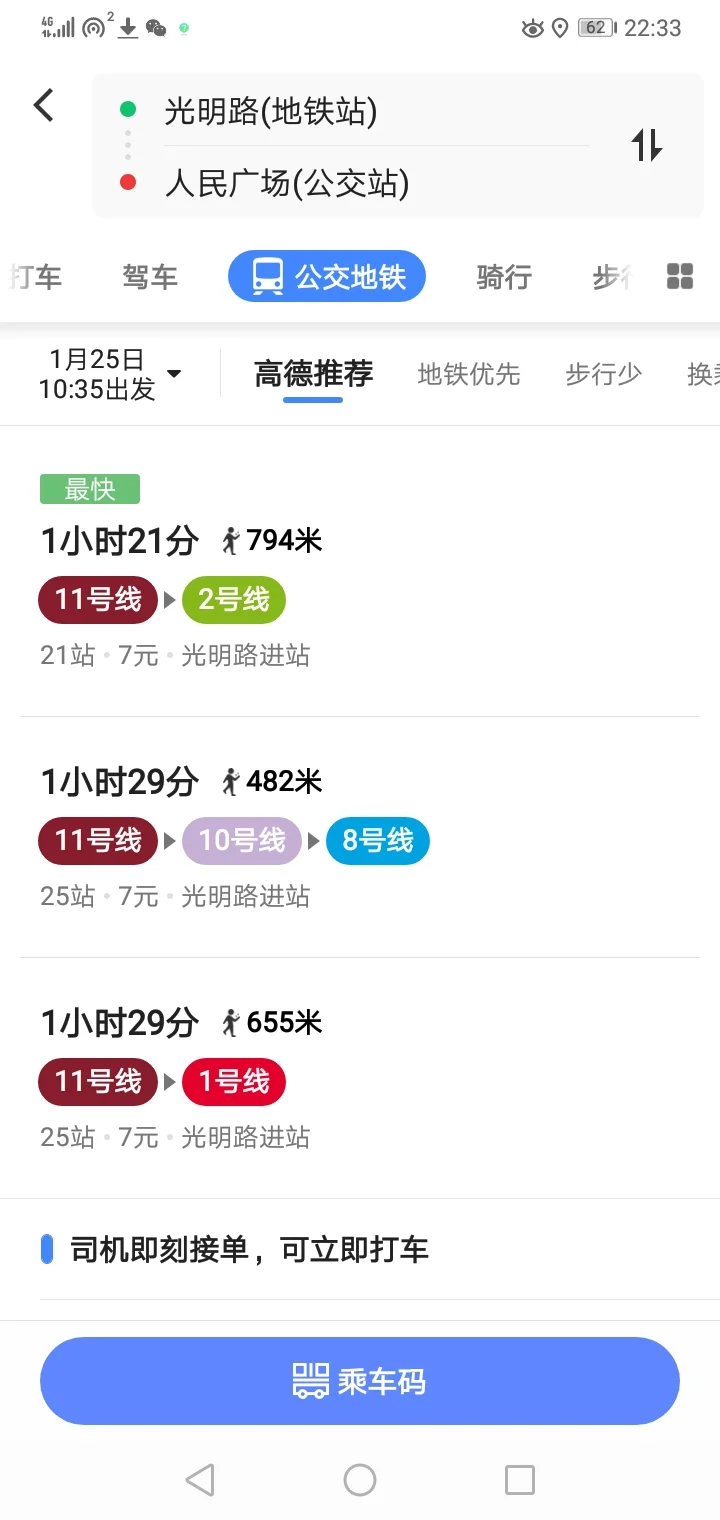This screenshot has height=1520, width=720.
Task: Tap the walking icon showing 794米
Action: (232, 539)
